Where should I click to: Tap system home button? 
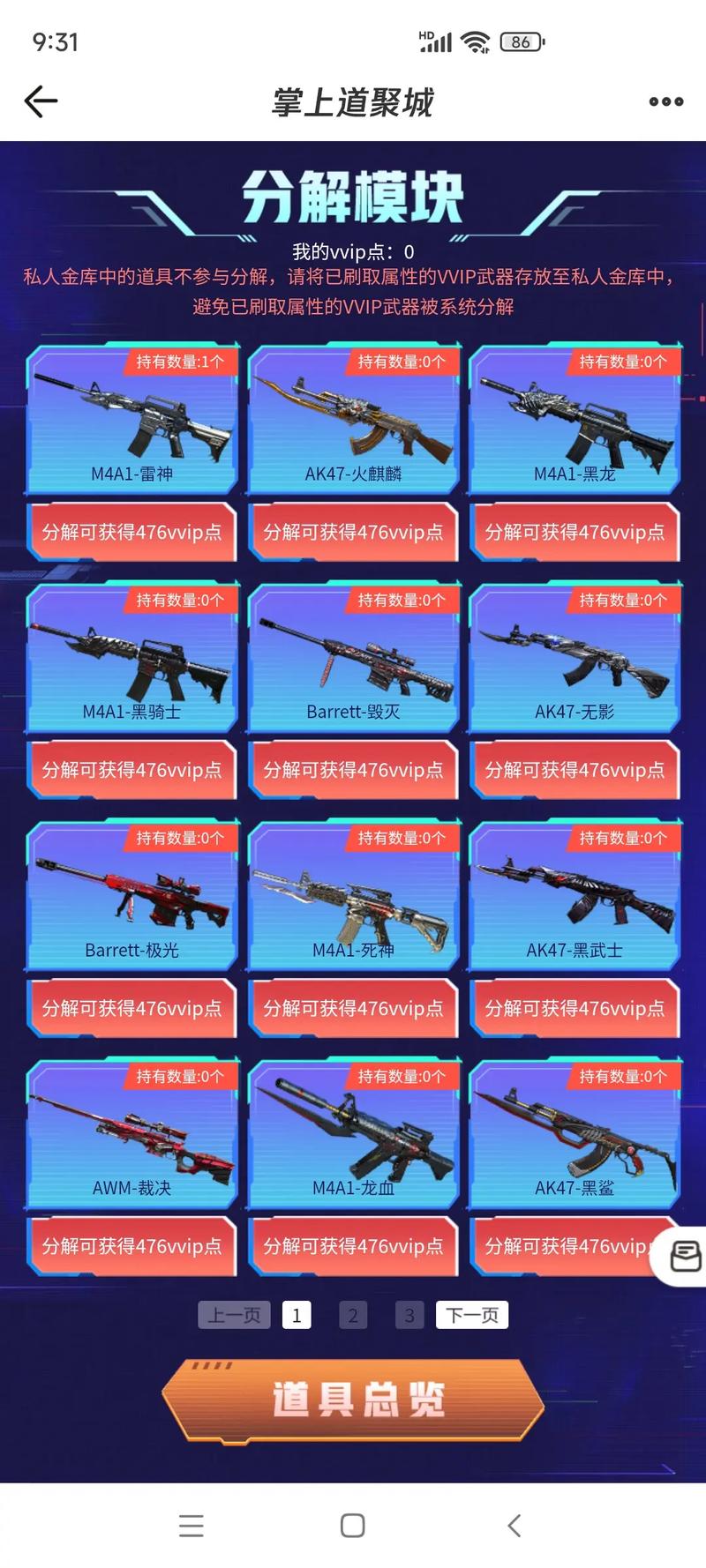tap(353, 1526)
